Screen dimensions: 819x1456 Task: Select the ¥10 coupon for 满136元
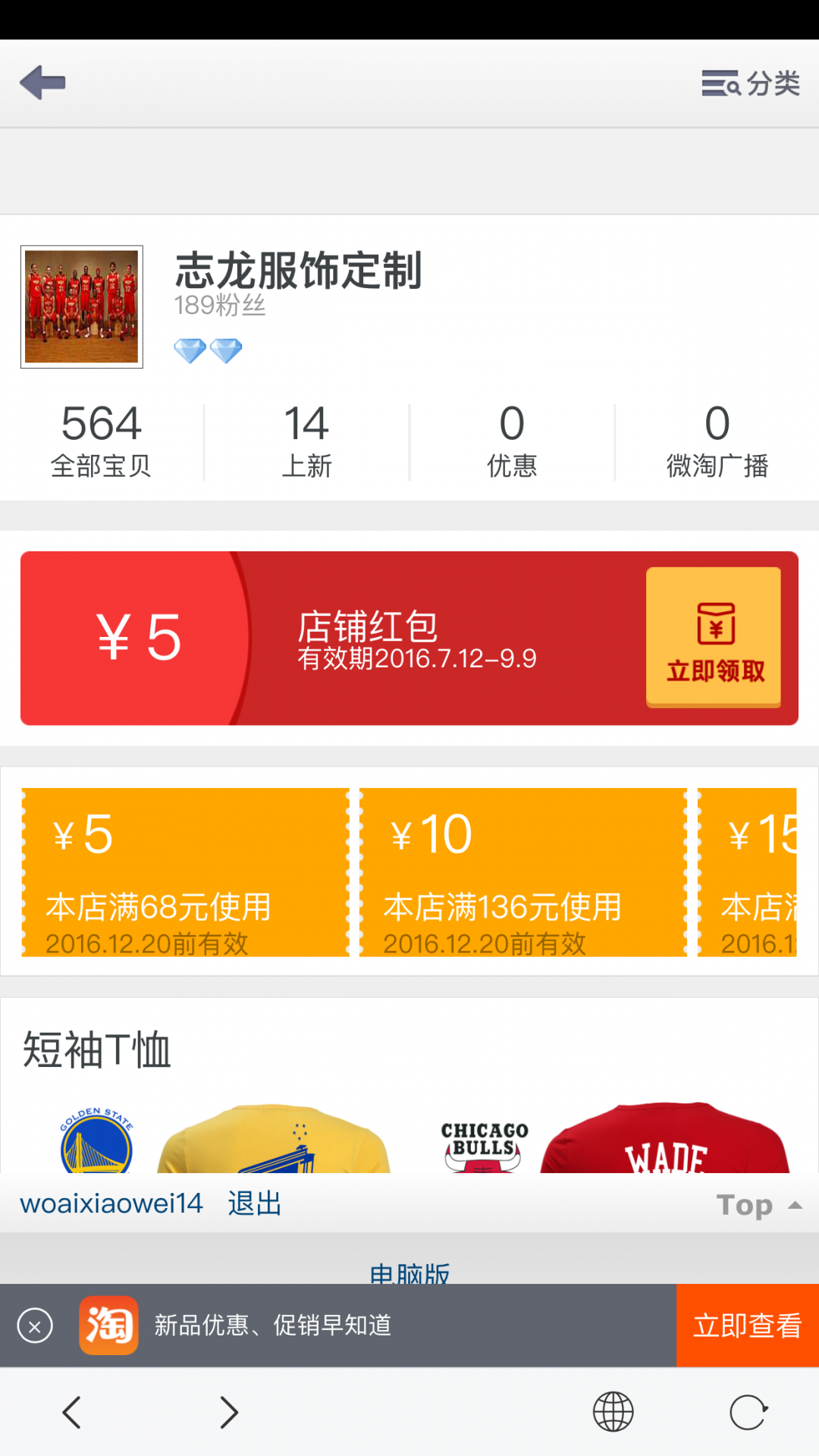pyautogui.click(x=523, y=872)
